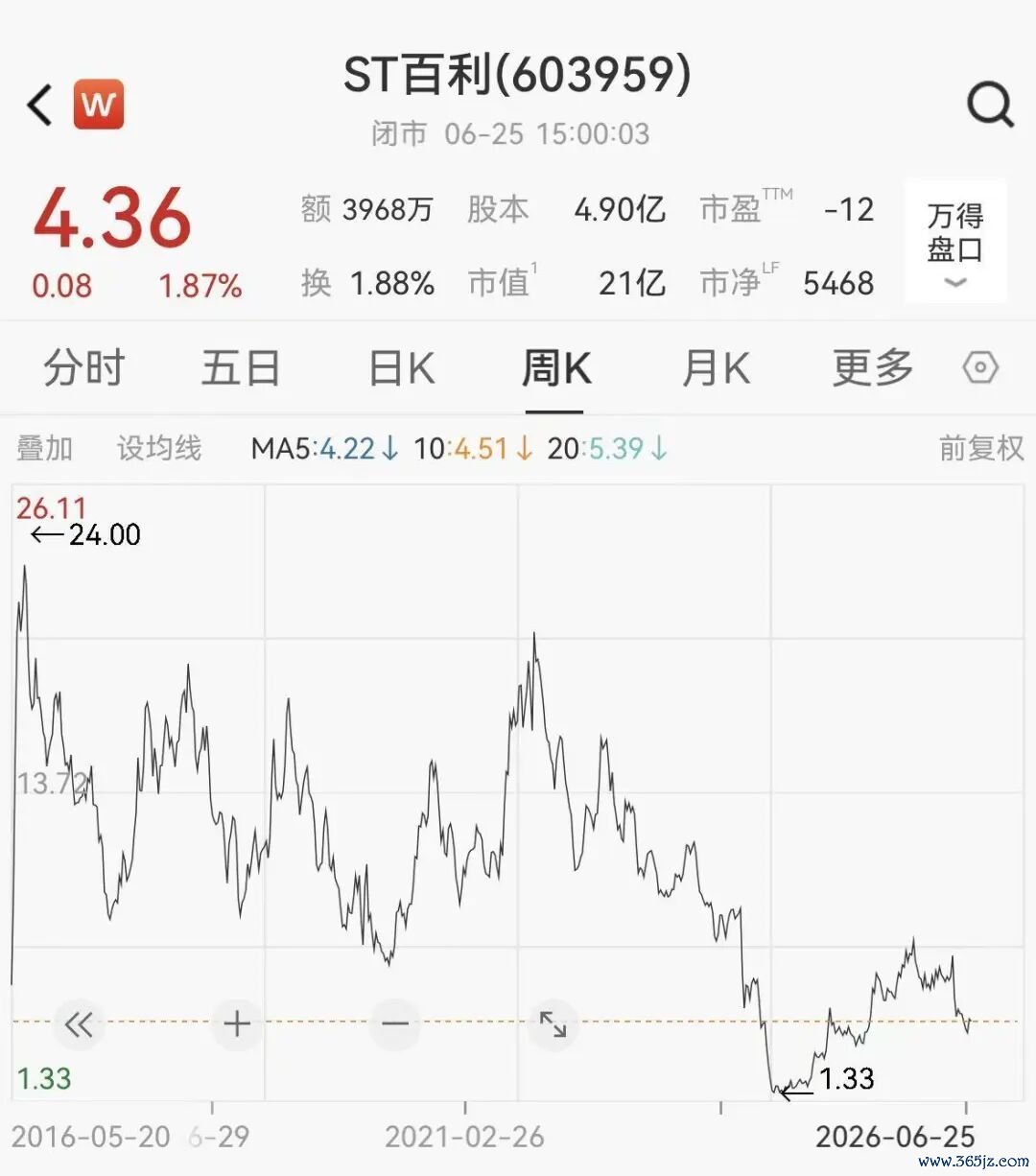Switch to the 五日 tab
The height and width of the screenshot is (1176, 1036).
241,368
